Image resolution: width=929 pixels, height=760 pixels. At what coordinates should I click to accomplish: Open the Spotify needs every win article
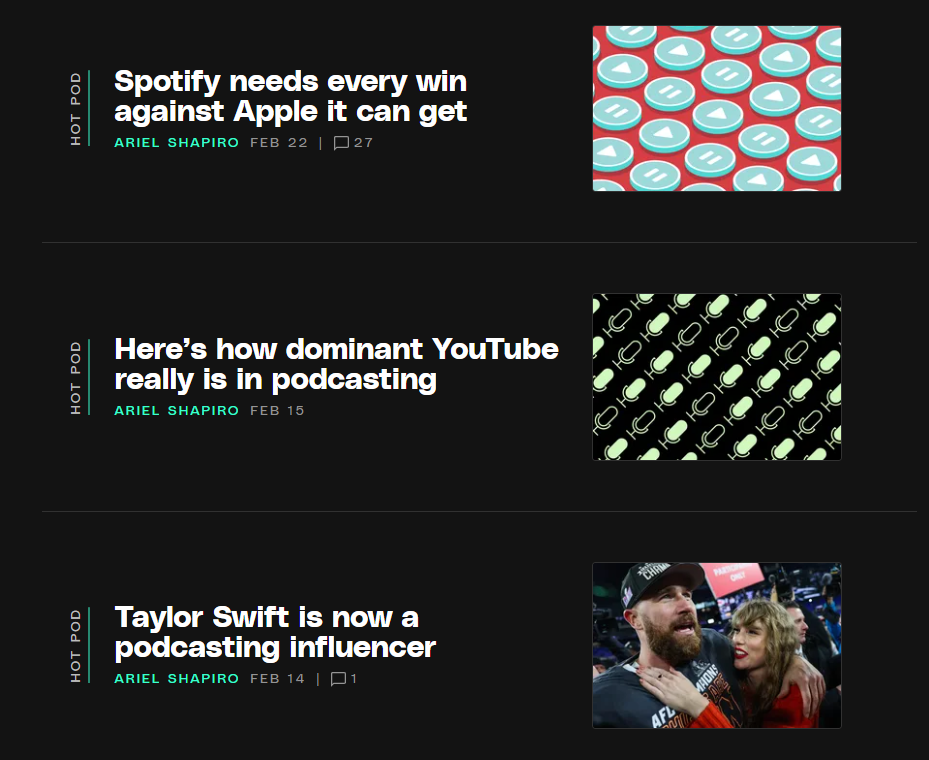(290, 96)
